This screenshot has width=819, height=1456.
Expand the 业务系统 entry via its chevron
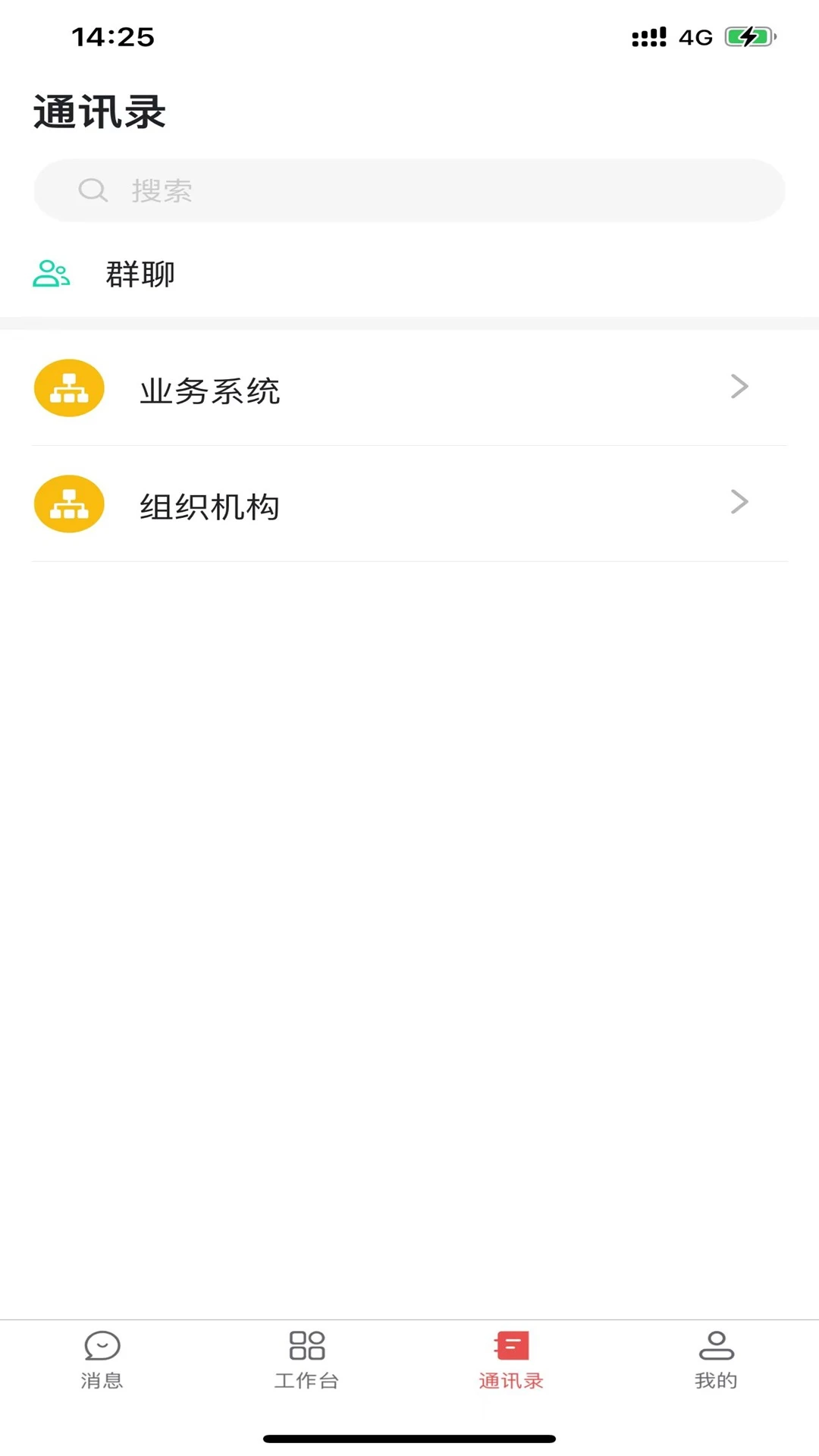pyautogui.click(x=739, y=387)
